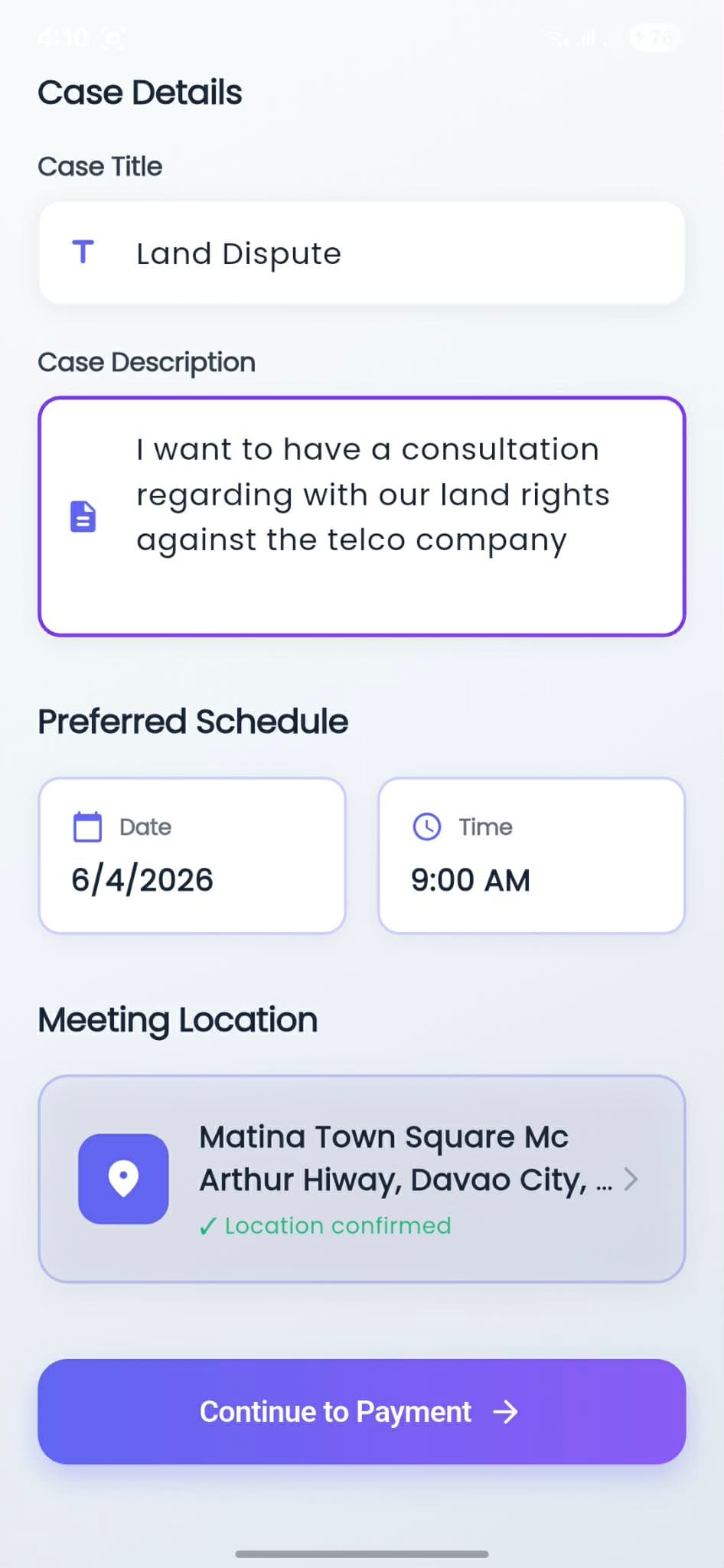Toggle the Location confirmed checkmark

[208, 1224]
